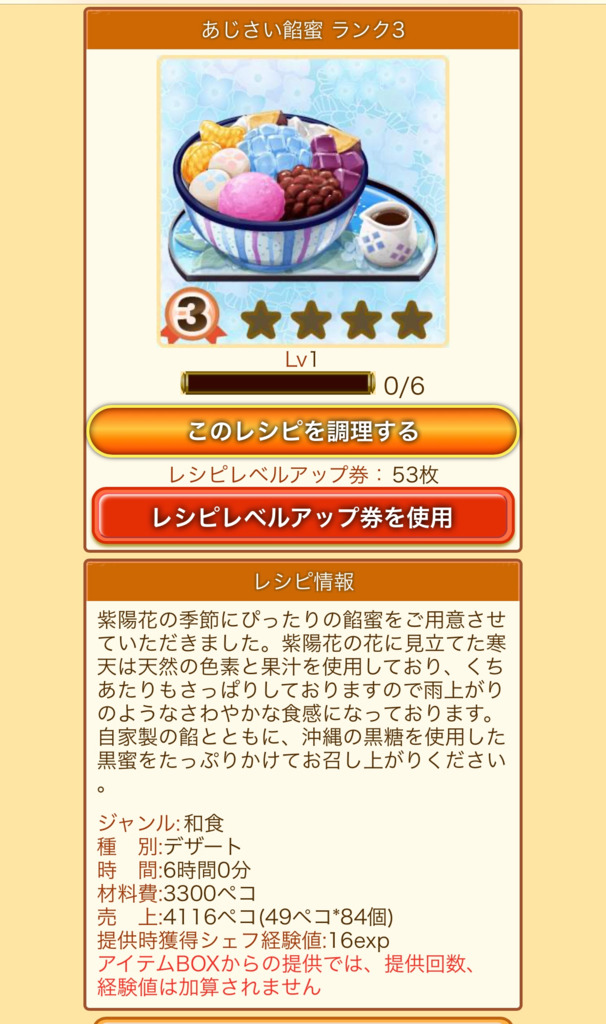The image size is (606, 1024).
Task: Use a recipe level-up ticket
Action: point(303,517)
